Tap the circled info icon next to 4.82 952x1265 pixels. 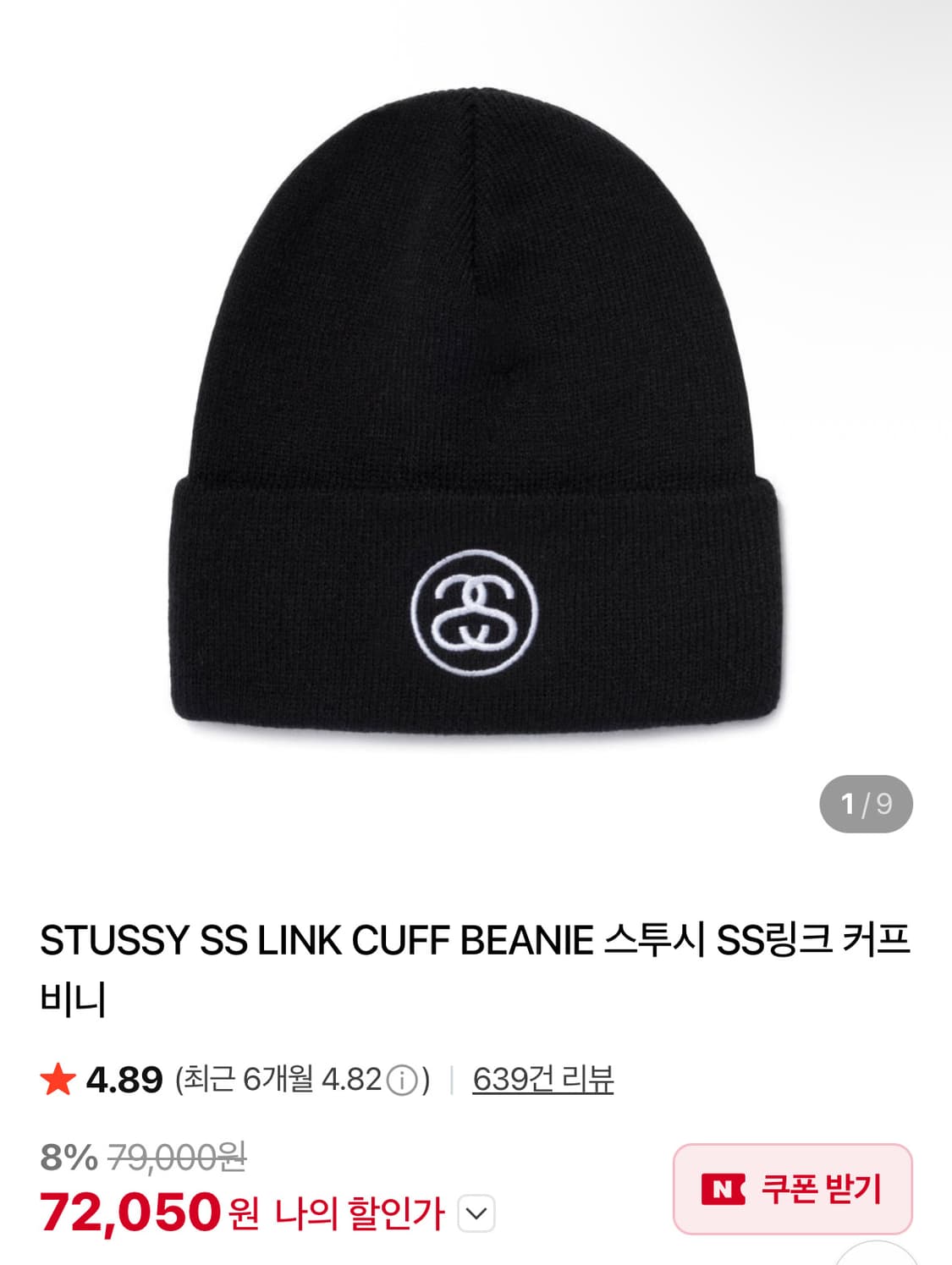click(x=404, y=1078)
